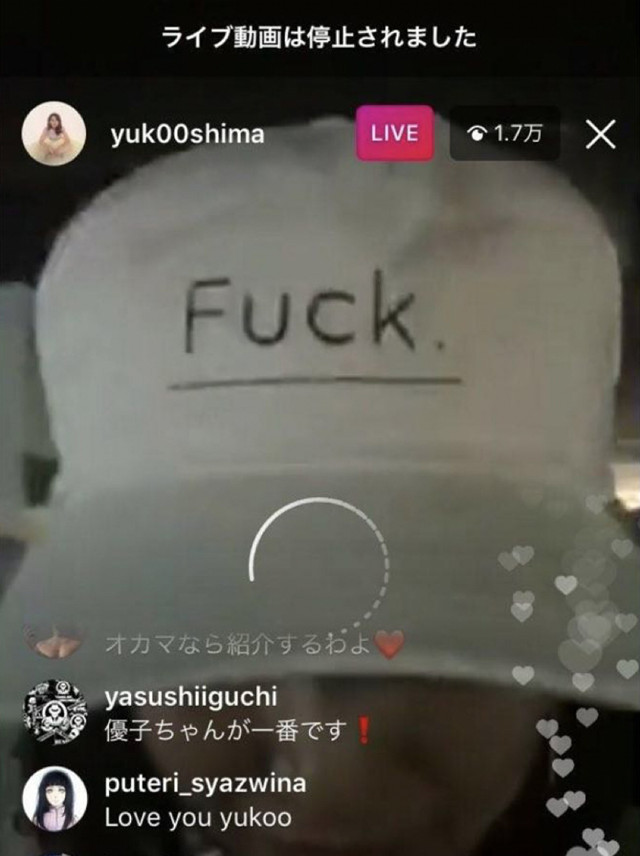Open the yuk00shima username

pos(187,134)
